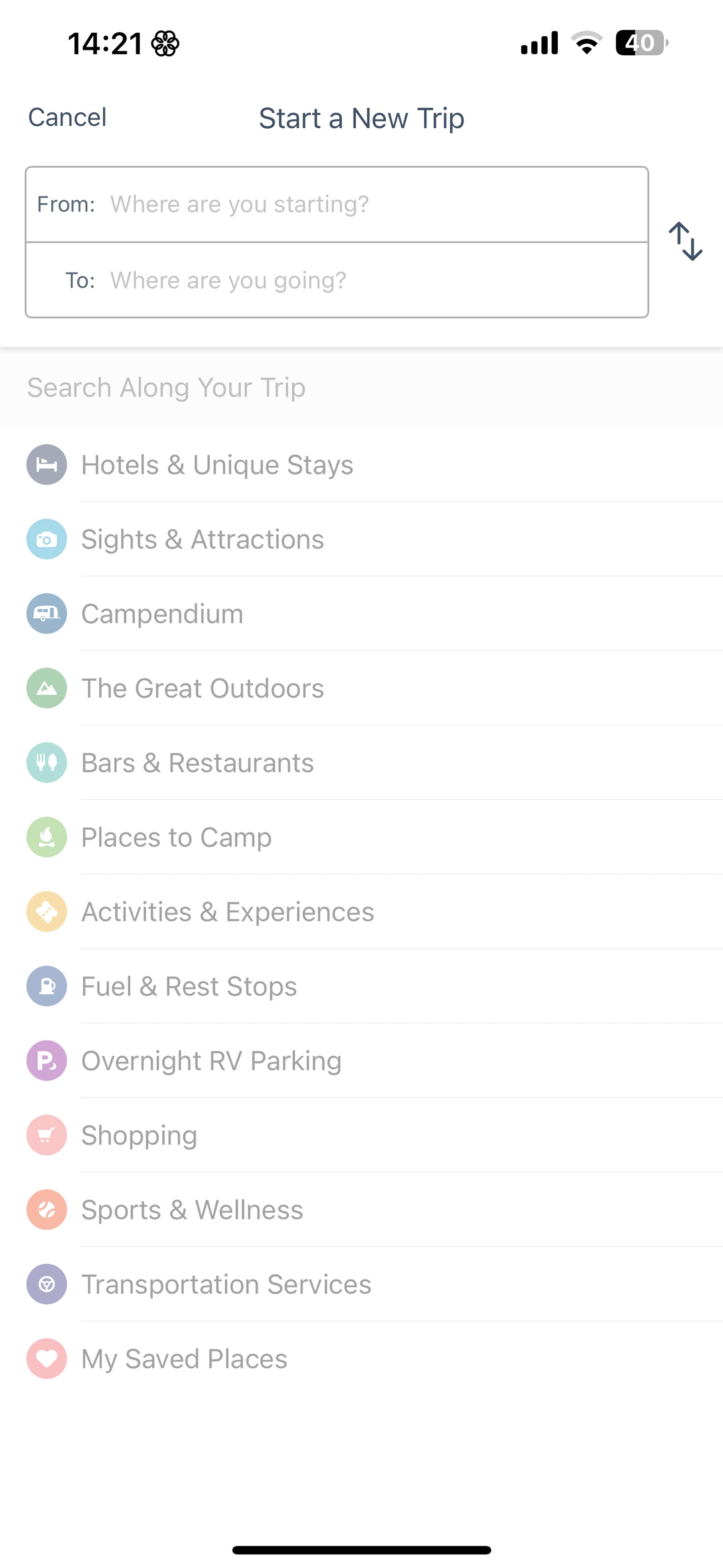Open Activities & Experiences

coord(227,912)
